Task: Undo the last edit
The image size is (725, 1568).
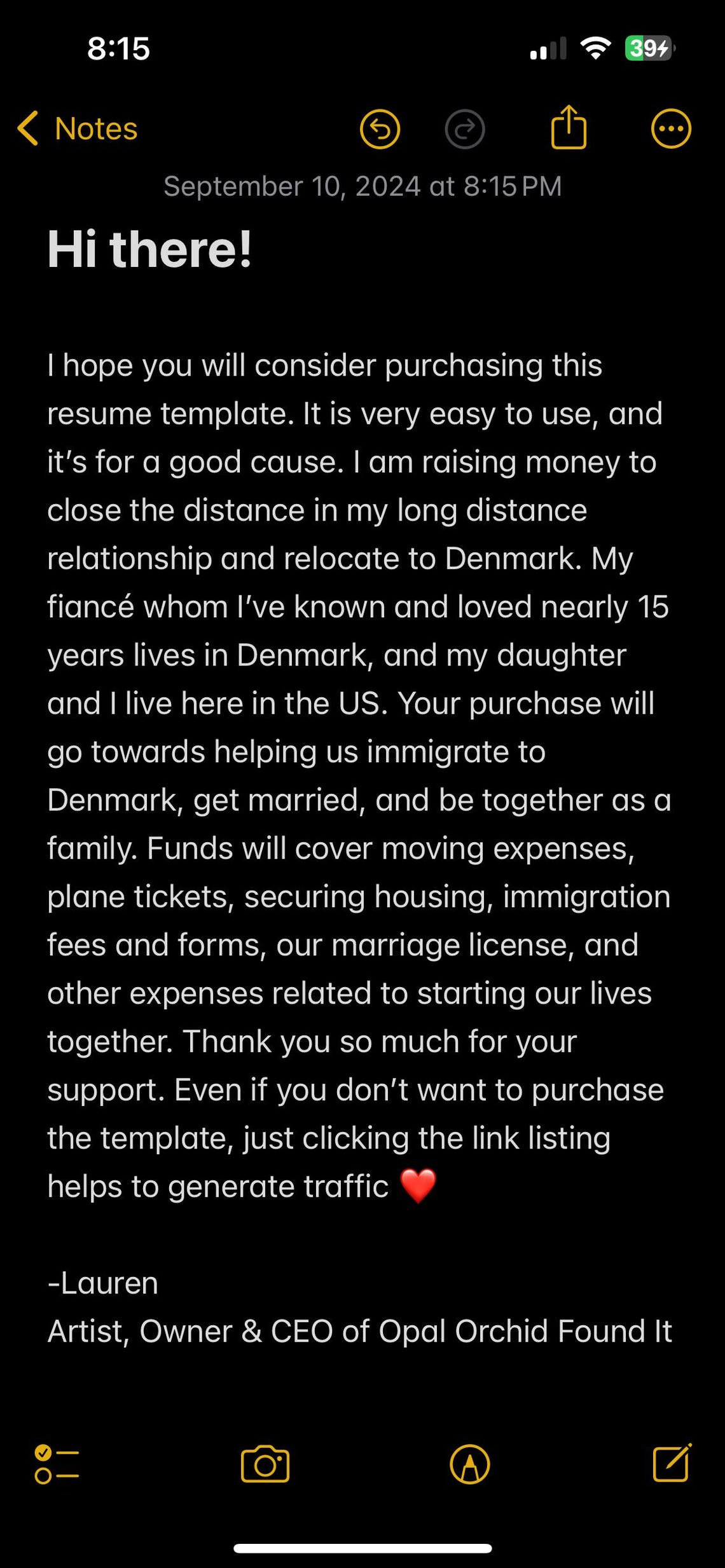Action: (x=380, y=129)
